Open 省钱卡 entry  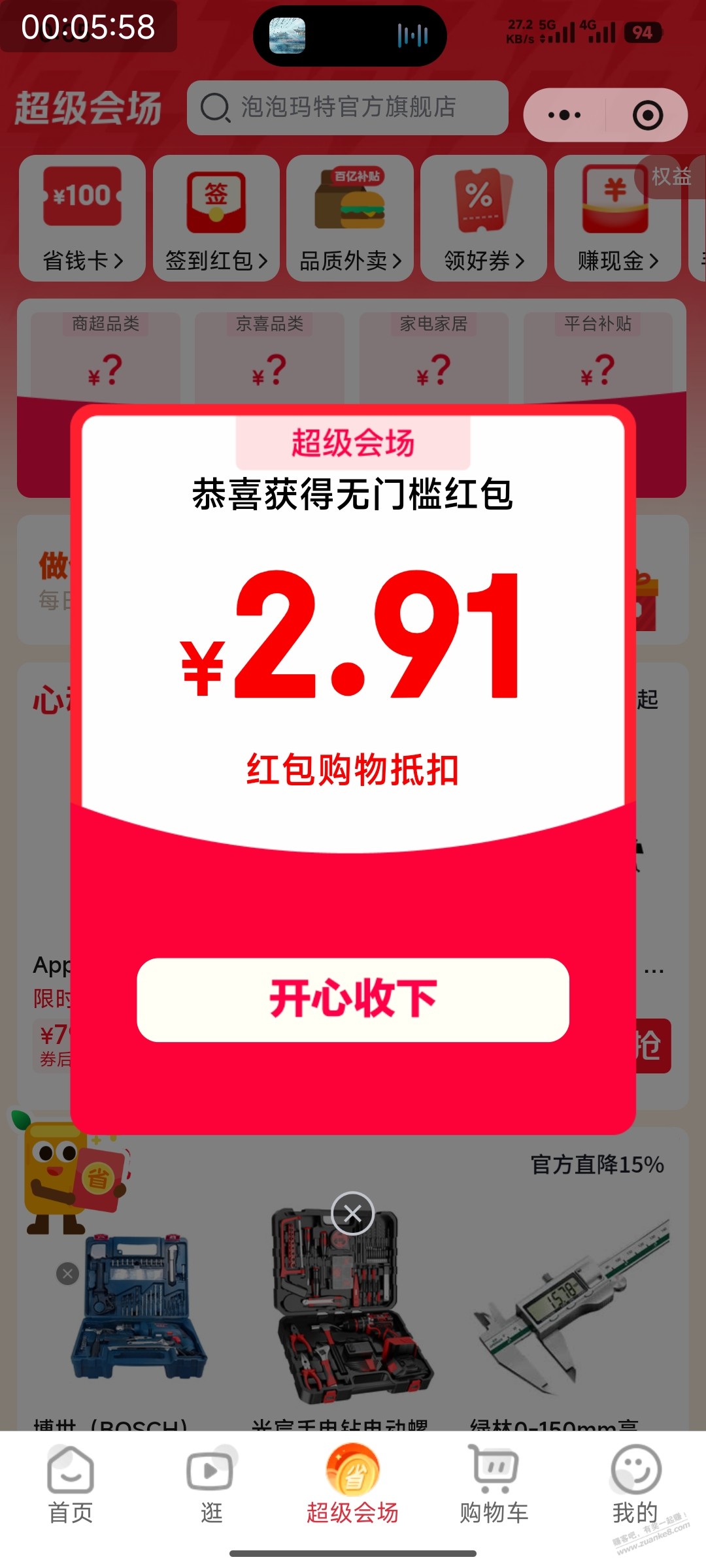[82, 218]
